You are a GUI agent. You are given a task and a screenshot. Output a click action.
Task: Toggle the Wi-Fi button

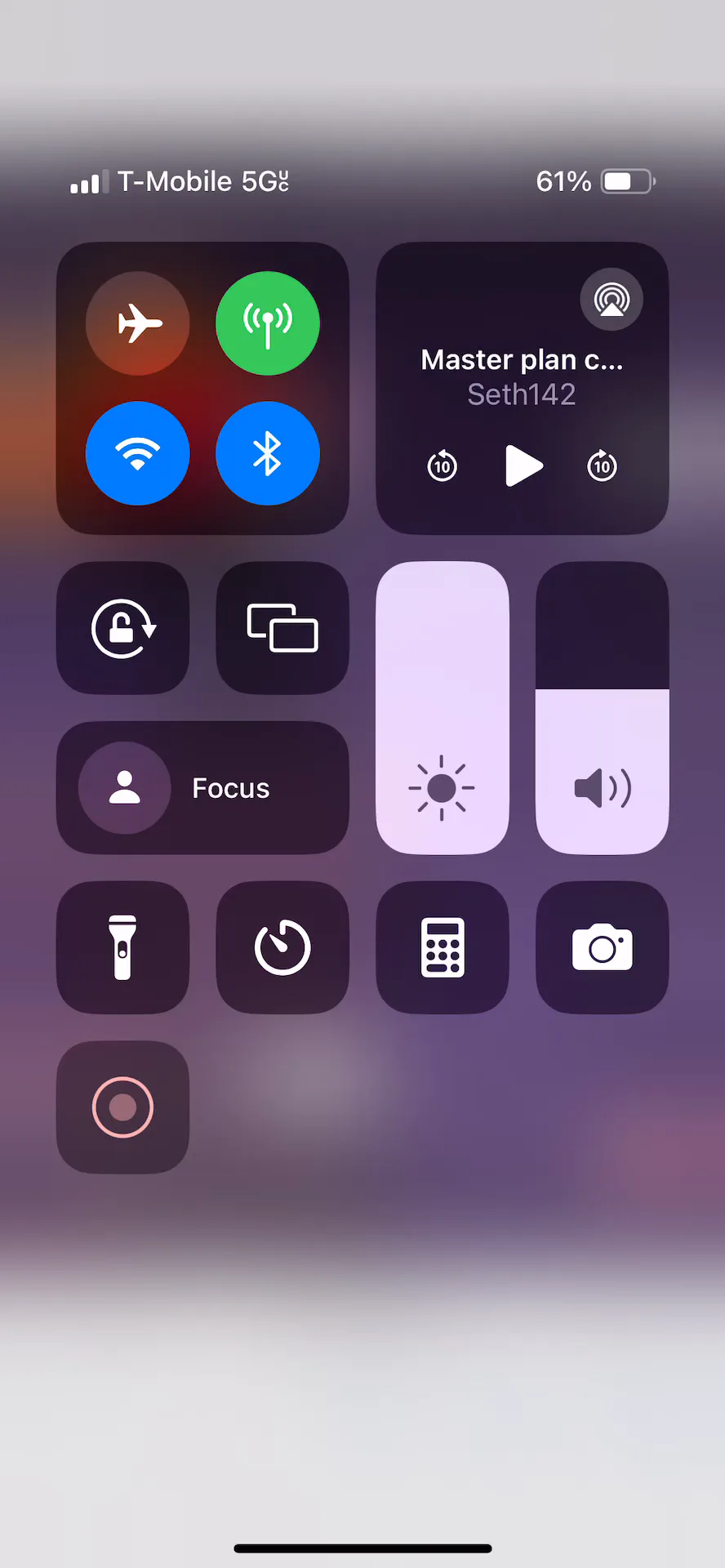tap(138, 453)
